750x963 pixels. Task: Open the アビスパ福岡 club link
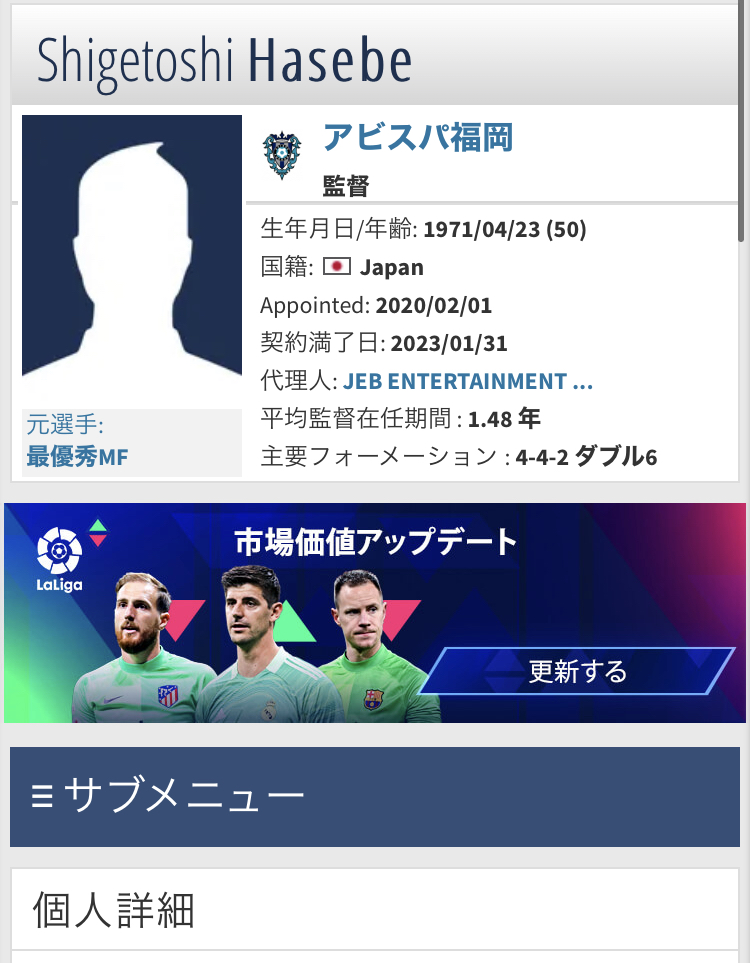click(417, 138)
